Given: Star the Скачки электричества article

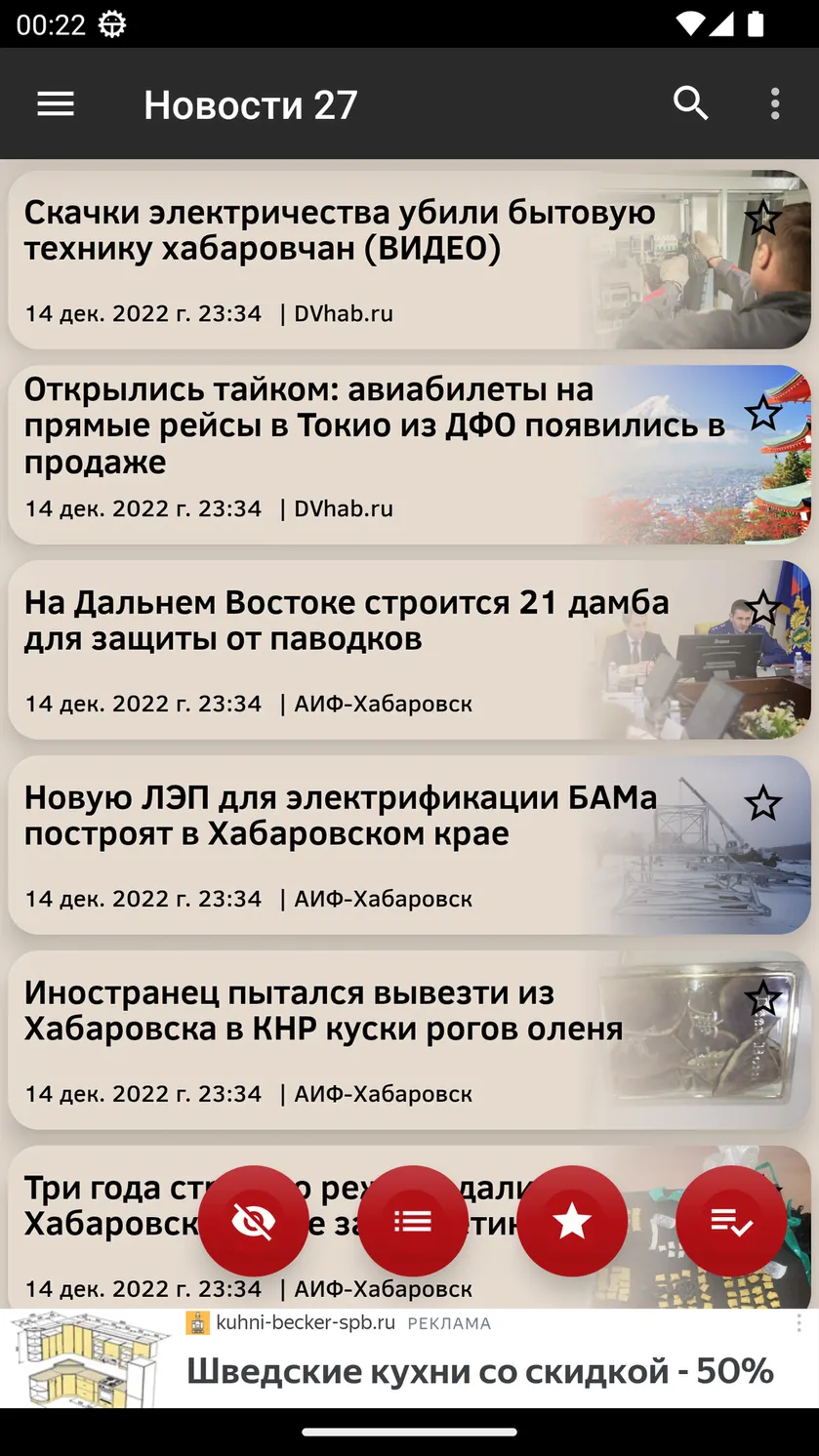Looking at the screenshot, I should (762, 219).
